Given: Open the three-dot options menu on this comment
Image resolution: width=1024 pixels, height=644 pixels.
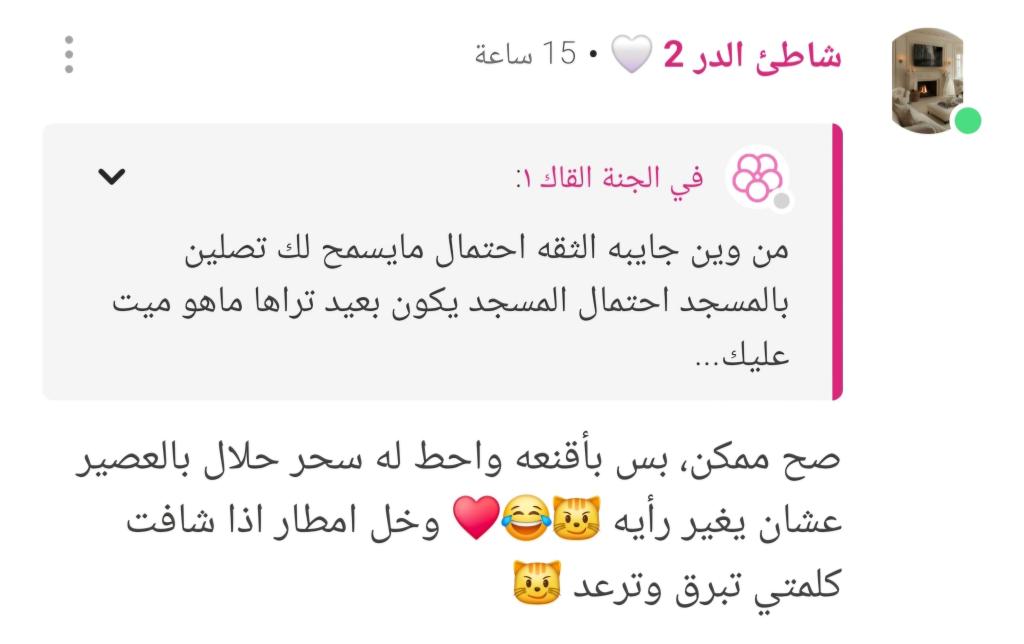Looking at the screenshot, I should coord(68,55).
